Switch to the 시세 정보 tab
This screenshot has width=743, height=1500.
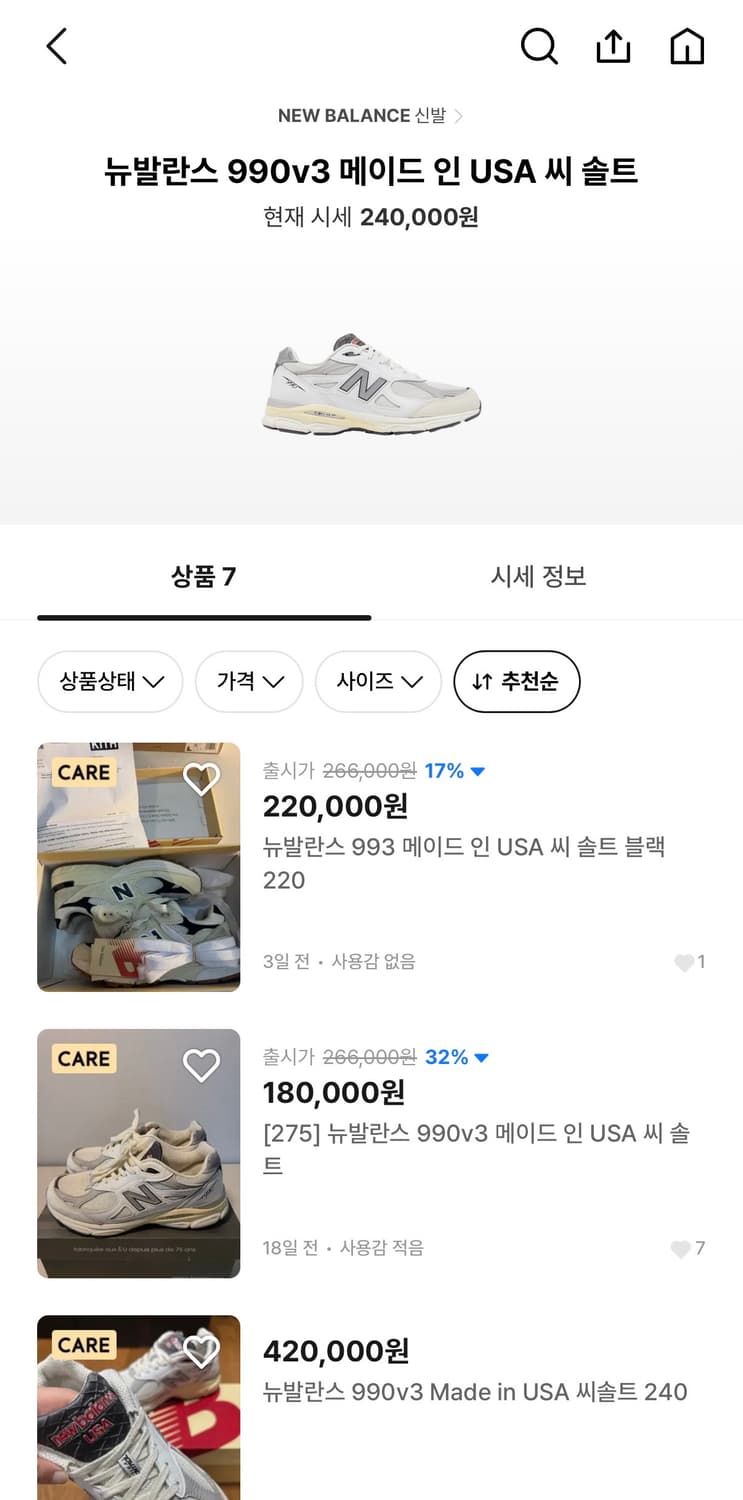coord(537,575)
